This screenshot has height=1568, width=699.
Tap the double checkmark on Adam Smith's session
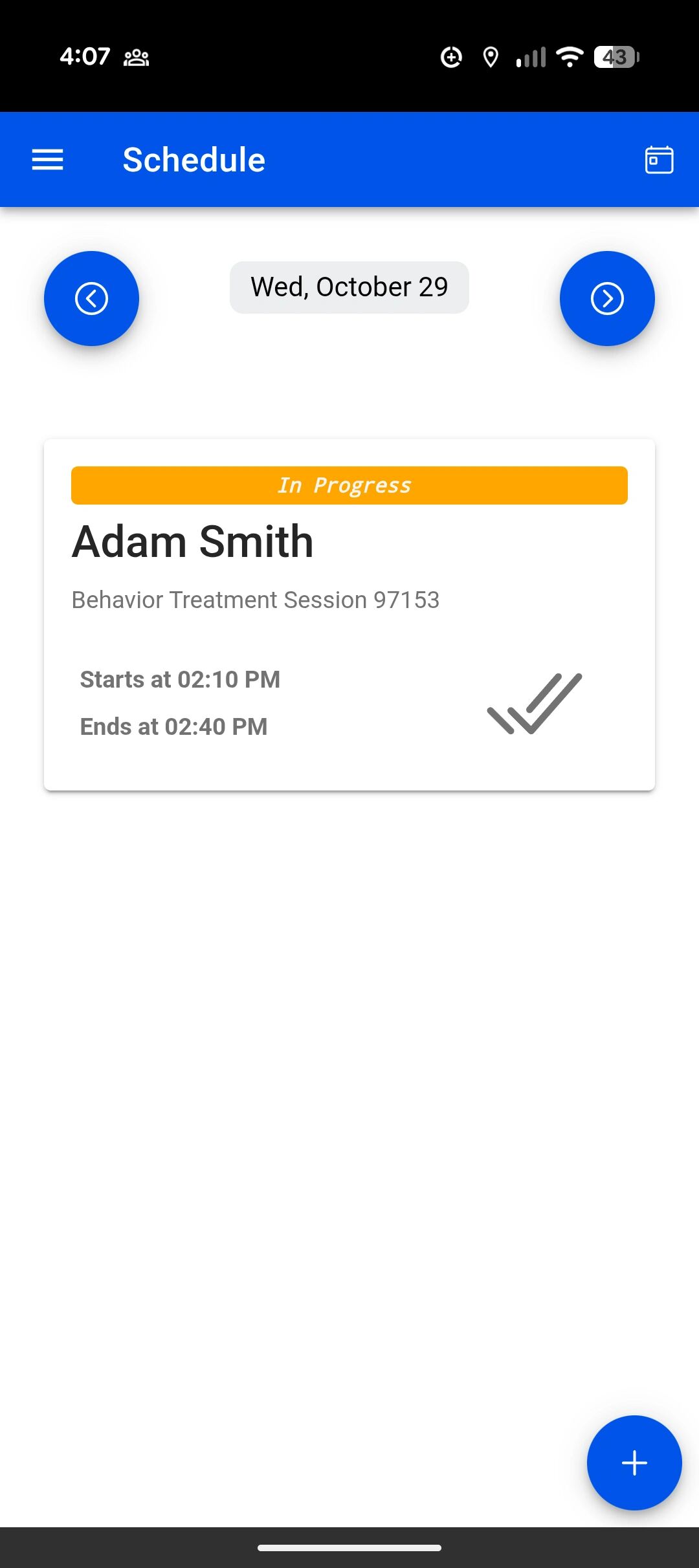click(535, 703)
